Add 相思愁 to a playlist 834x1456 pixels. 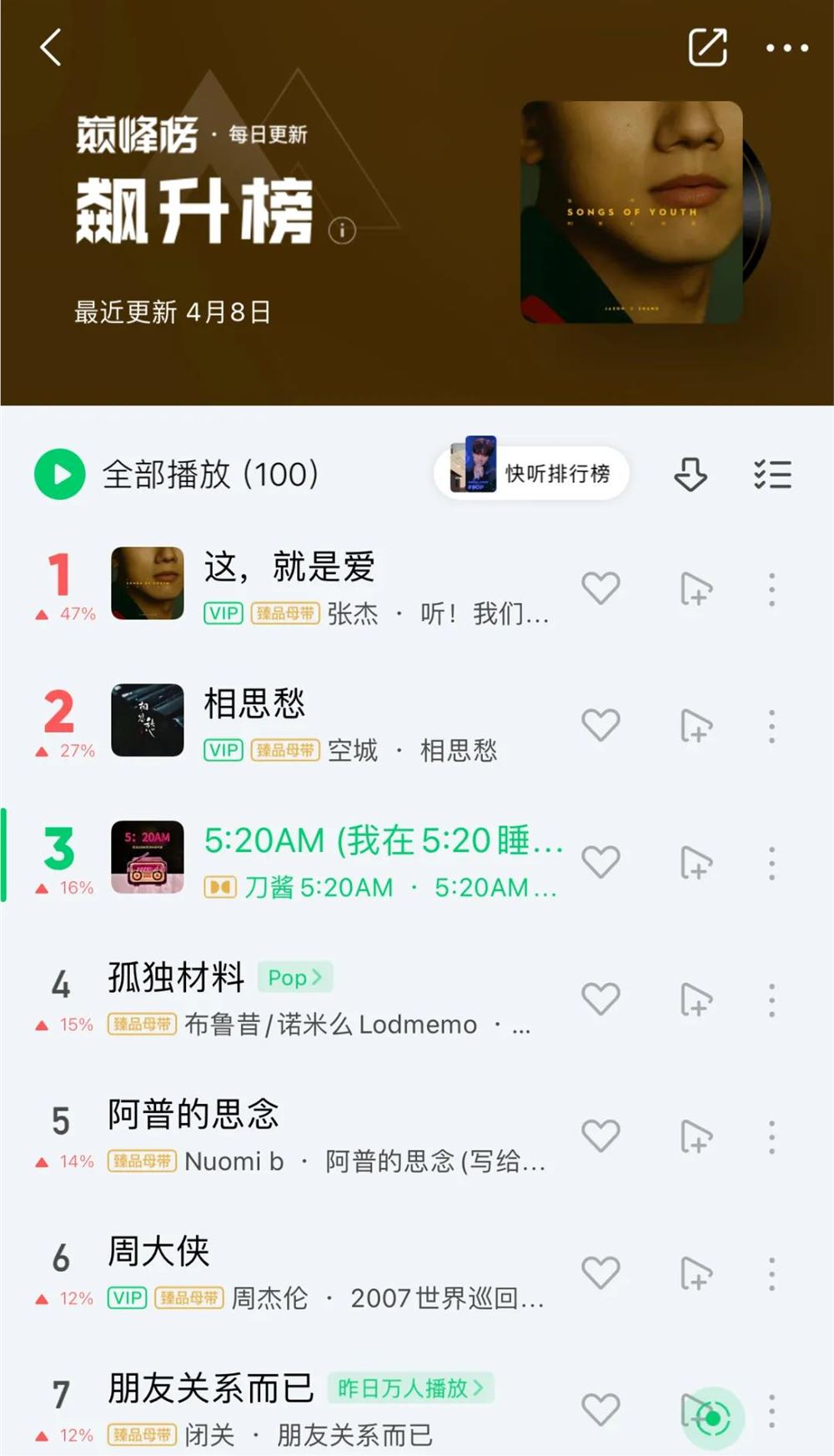[696, 725]
